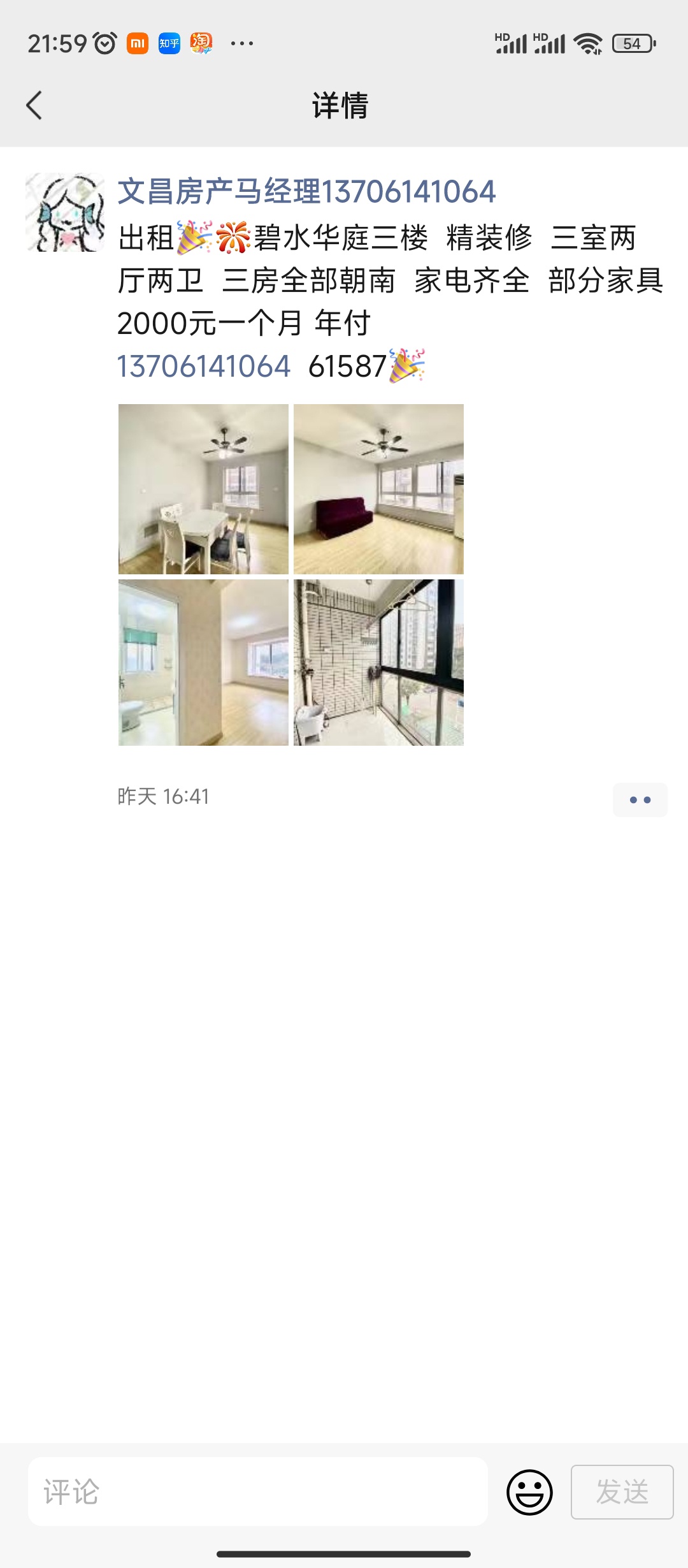View the photo with the dark red sofa
The image size is (688, 1568).
coord(378,489)
